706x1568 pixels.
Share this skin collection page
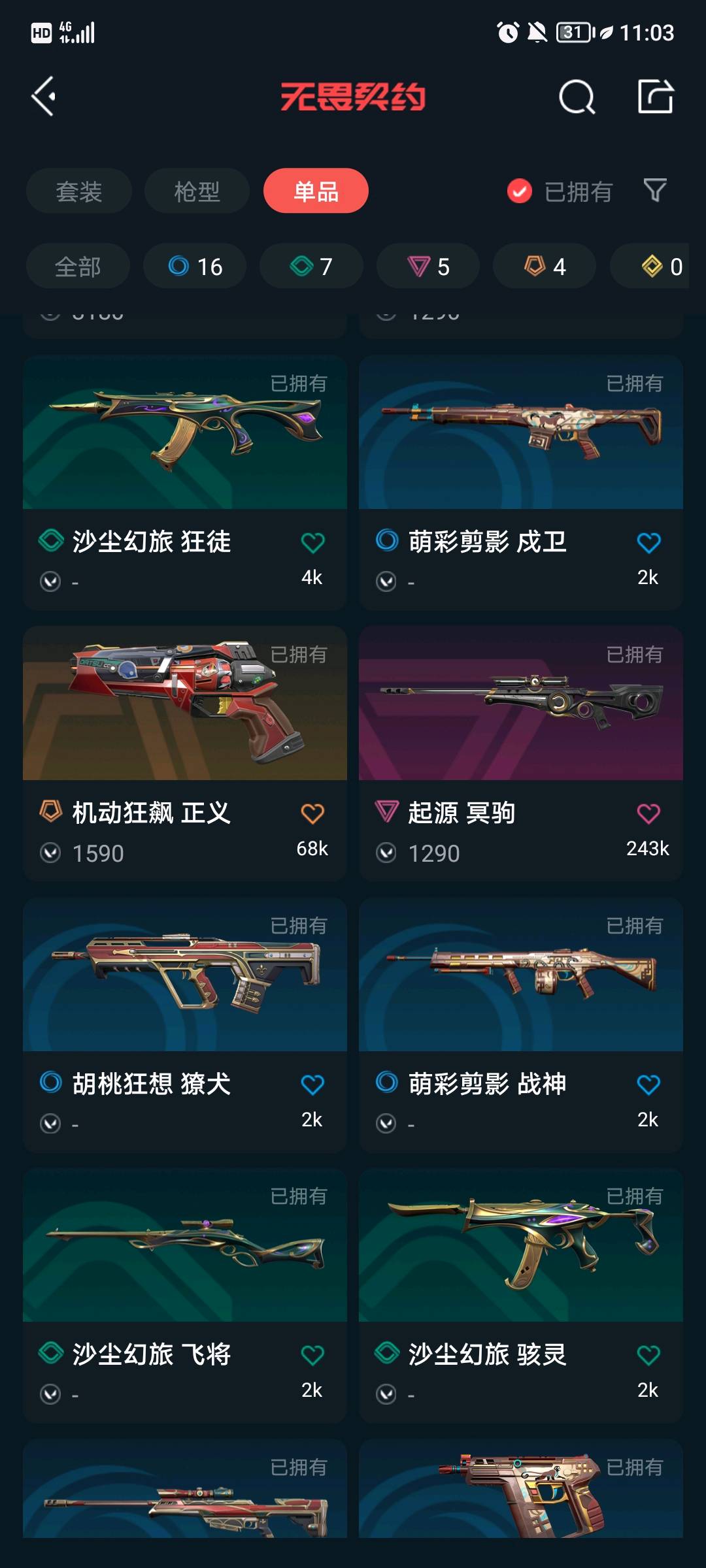655,97
